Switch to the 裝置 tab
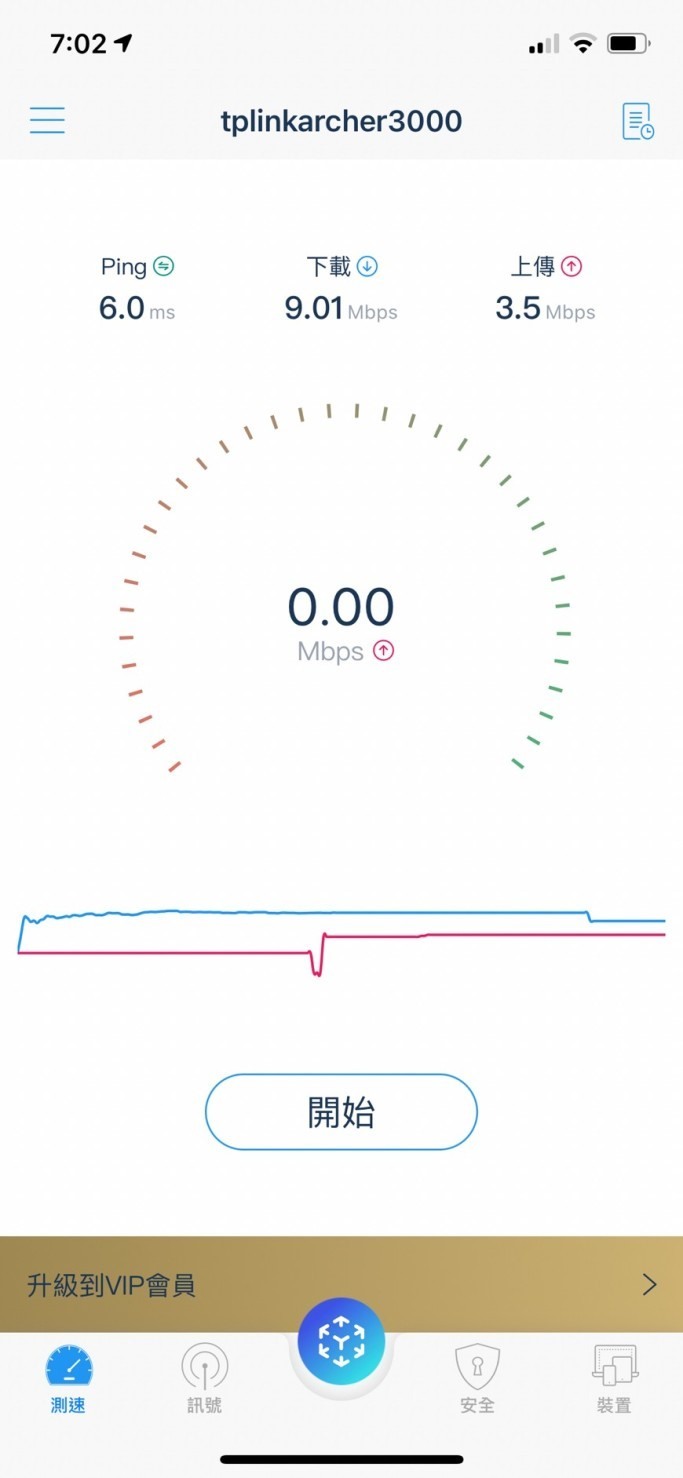The height and width of the screenshot is (1478, 683). click(614, 1378)
